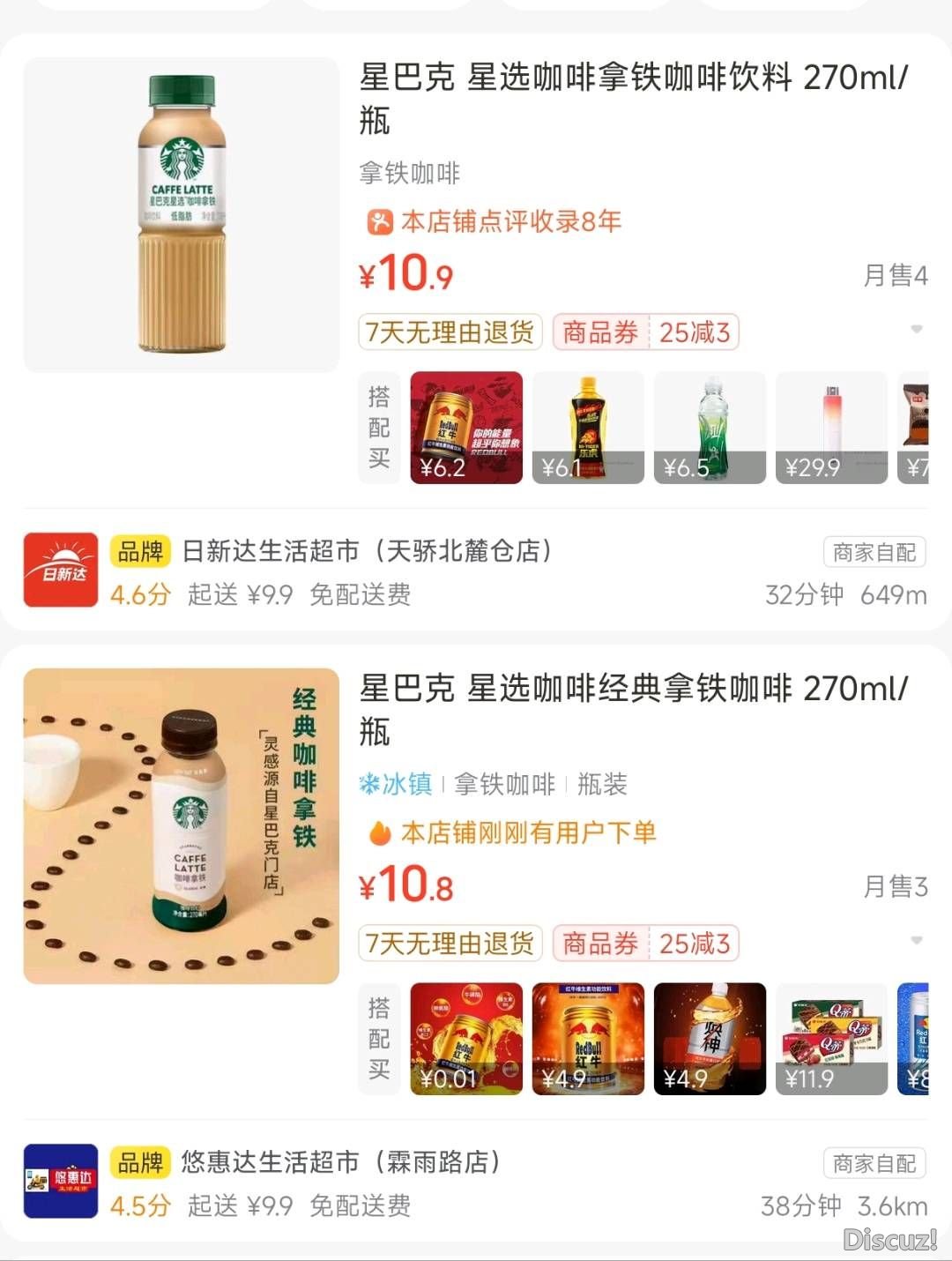Open store 日新达生活超市（天骄北麓仓店）
Screen dimensions: 952x1261
point(366,552)
